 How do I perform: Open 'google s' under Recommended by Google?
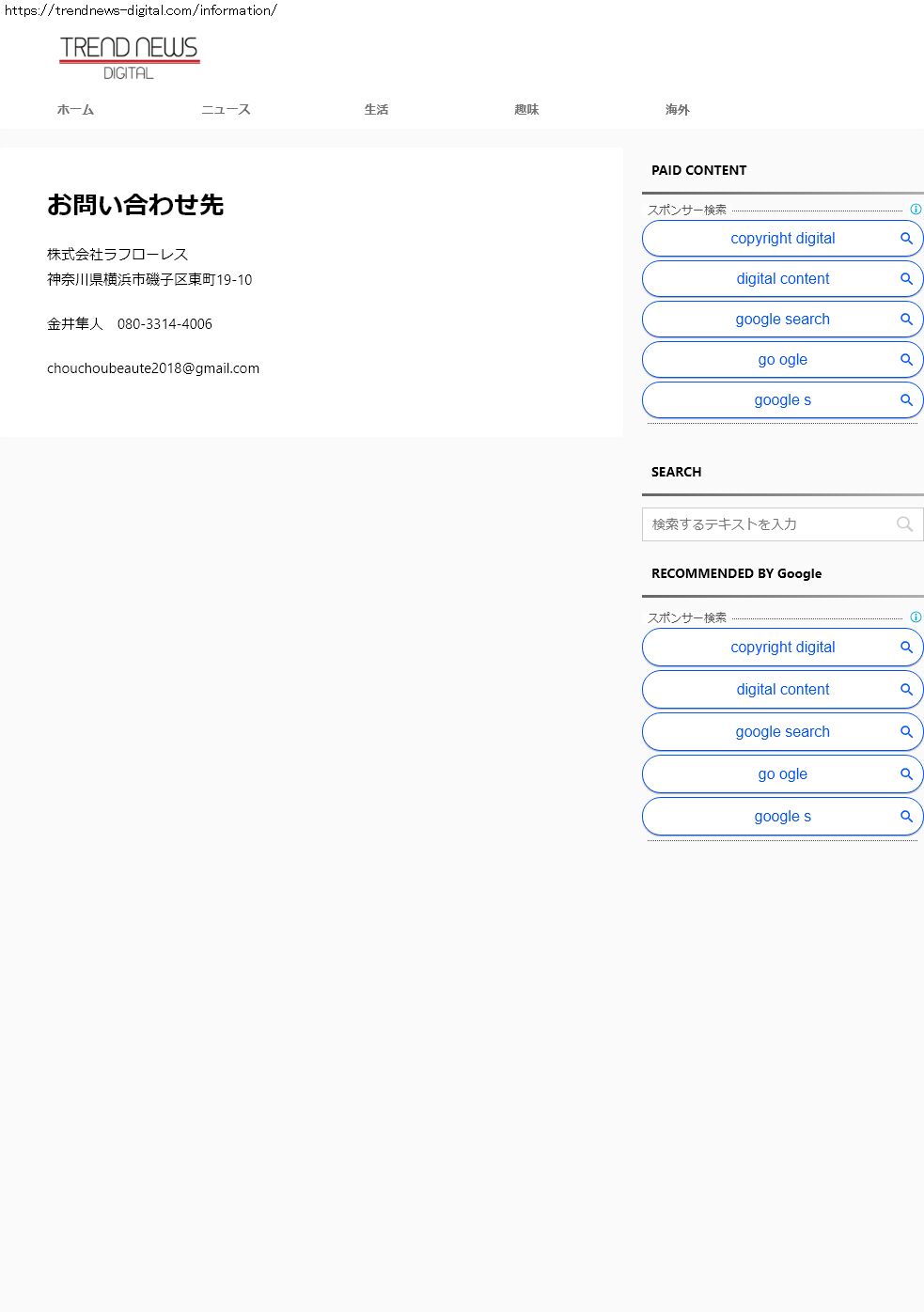[782, 817]
